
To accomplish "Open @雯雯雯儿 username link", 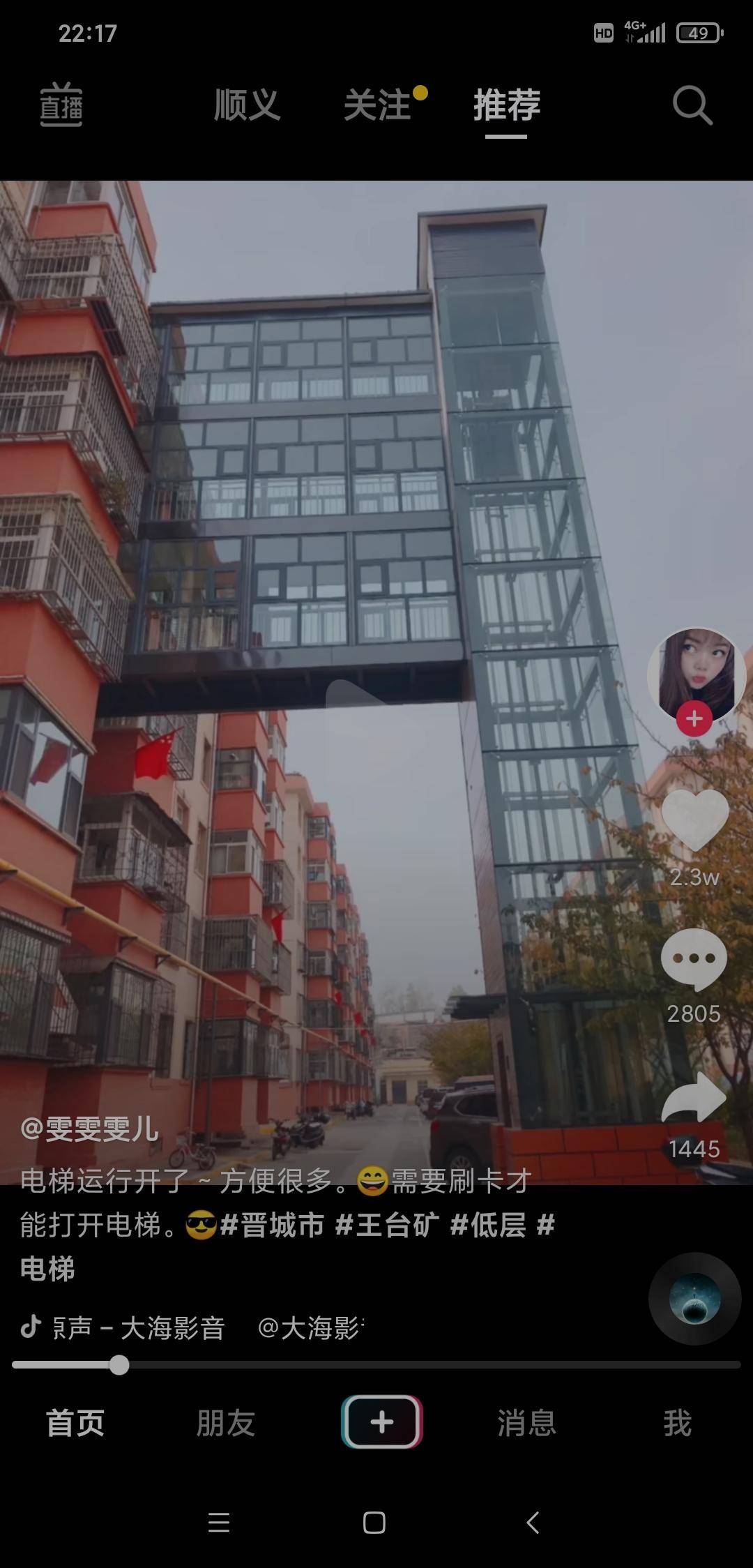I will tap(89, 1129).
